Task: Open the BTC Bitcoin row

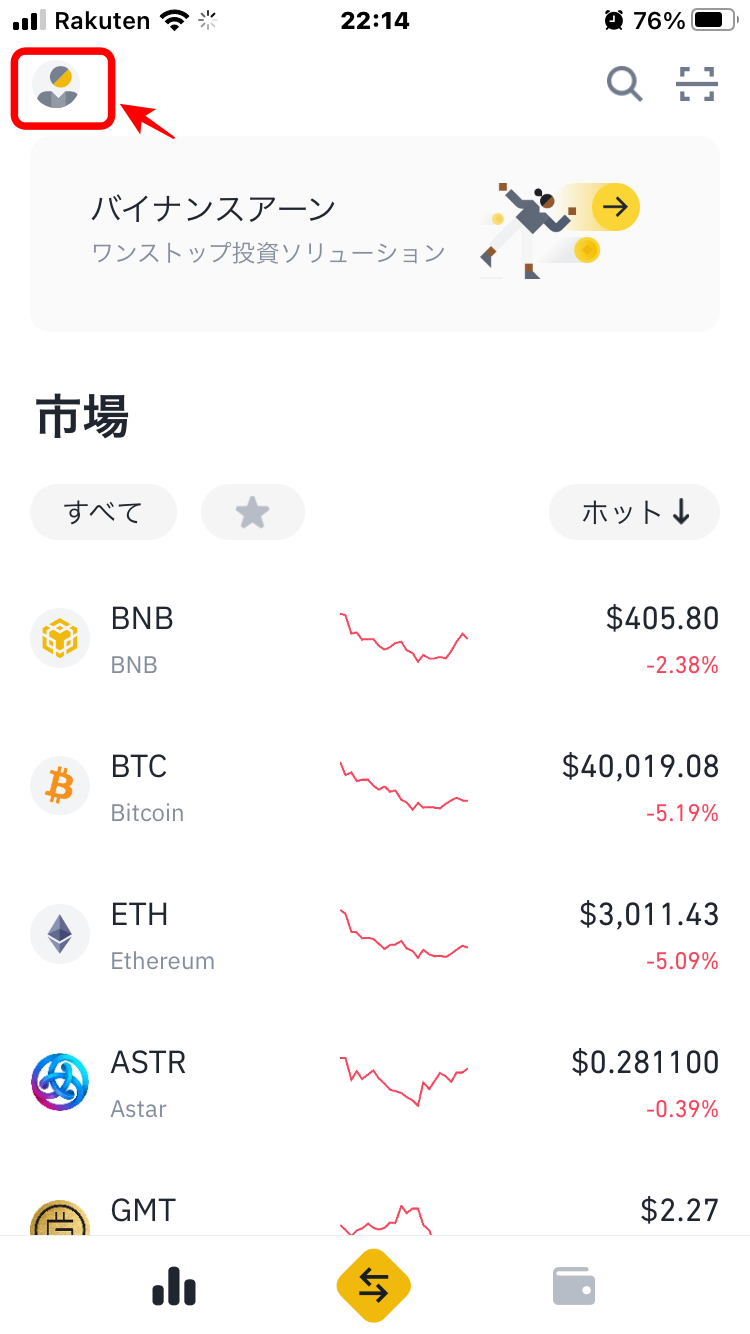Action: pos(375,788)
